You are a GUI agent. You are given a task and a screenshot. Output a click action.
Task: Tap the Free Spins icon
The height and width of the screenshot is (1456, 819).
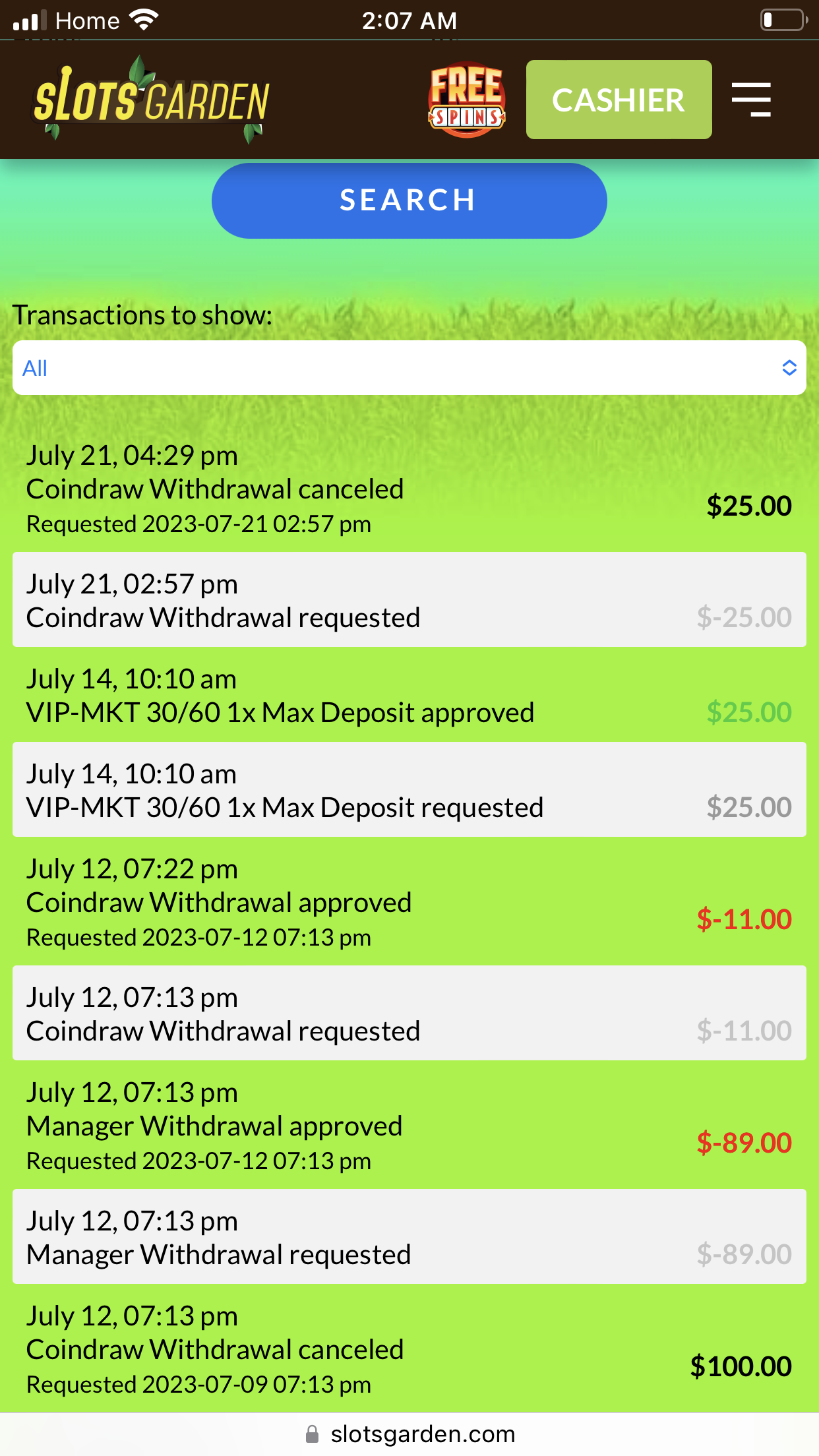coord(467,101)
